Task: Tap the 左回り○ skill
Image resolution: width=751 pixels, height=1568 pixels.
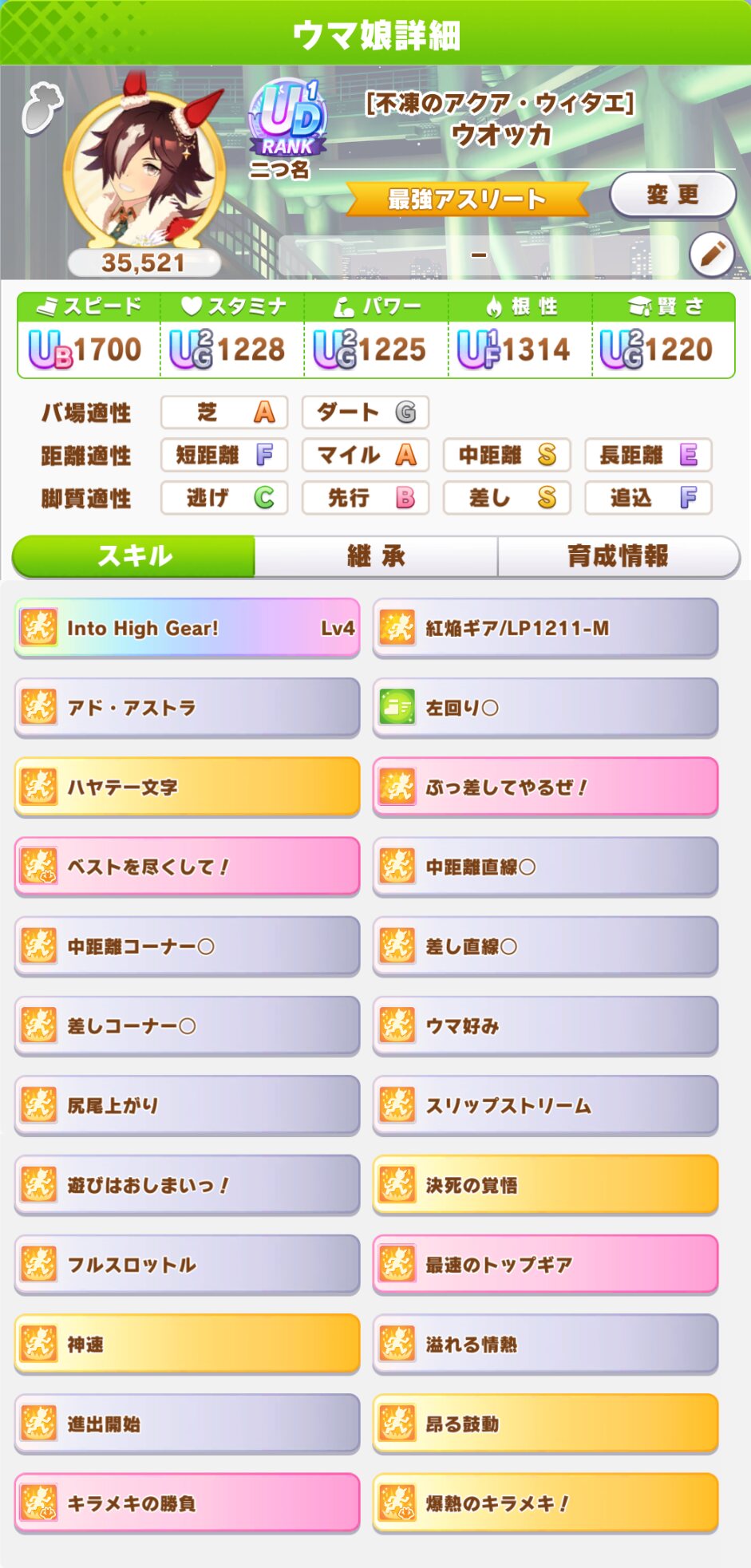Action: [x=545, y=708]
